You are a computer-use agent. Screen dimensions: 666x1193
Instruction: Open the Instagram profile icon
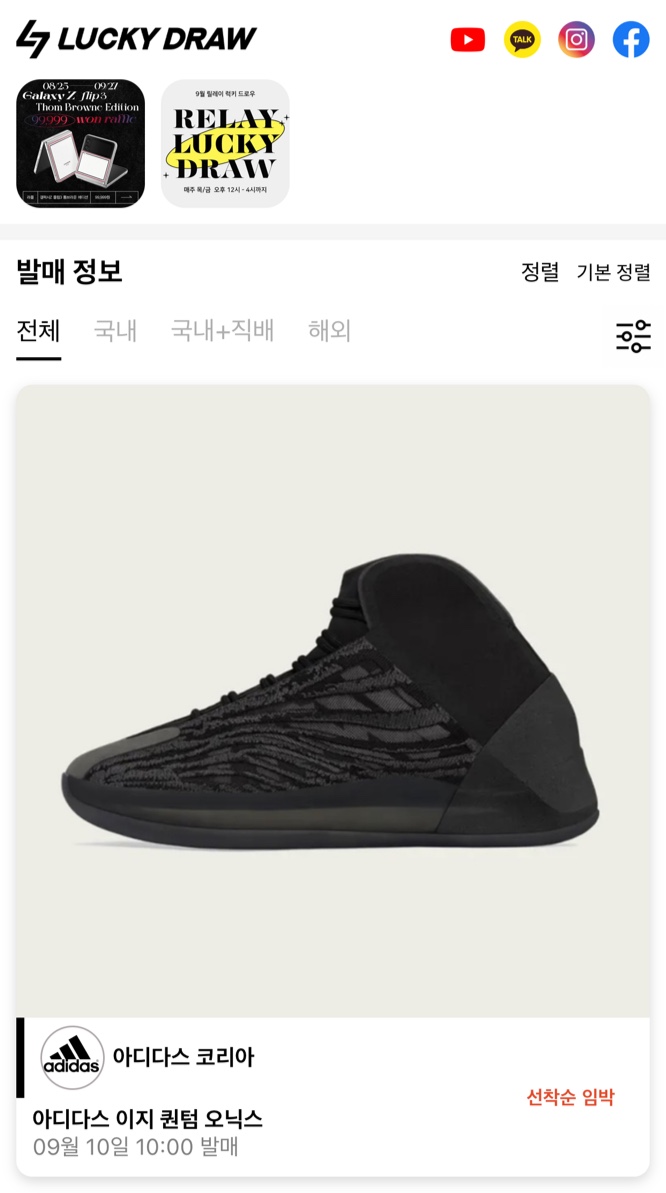coord(576,40)
